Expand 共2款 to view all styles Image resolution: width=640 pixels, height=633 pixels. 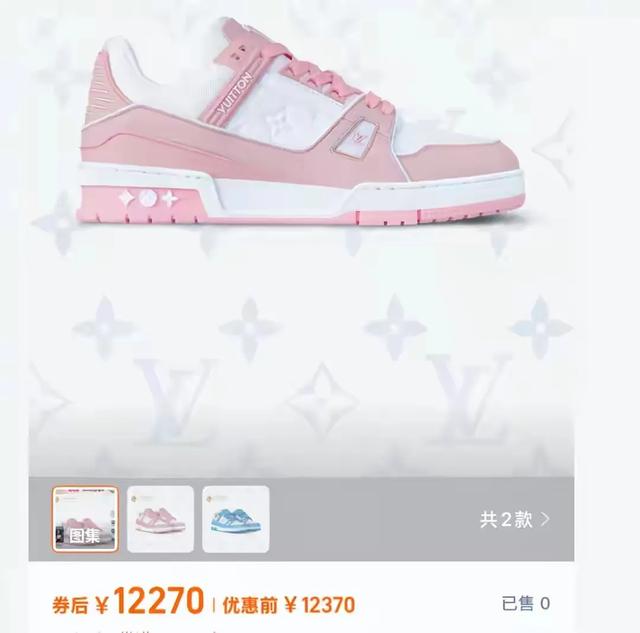[x=514, y=519]
